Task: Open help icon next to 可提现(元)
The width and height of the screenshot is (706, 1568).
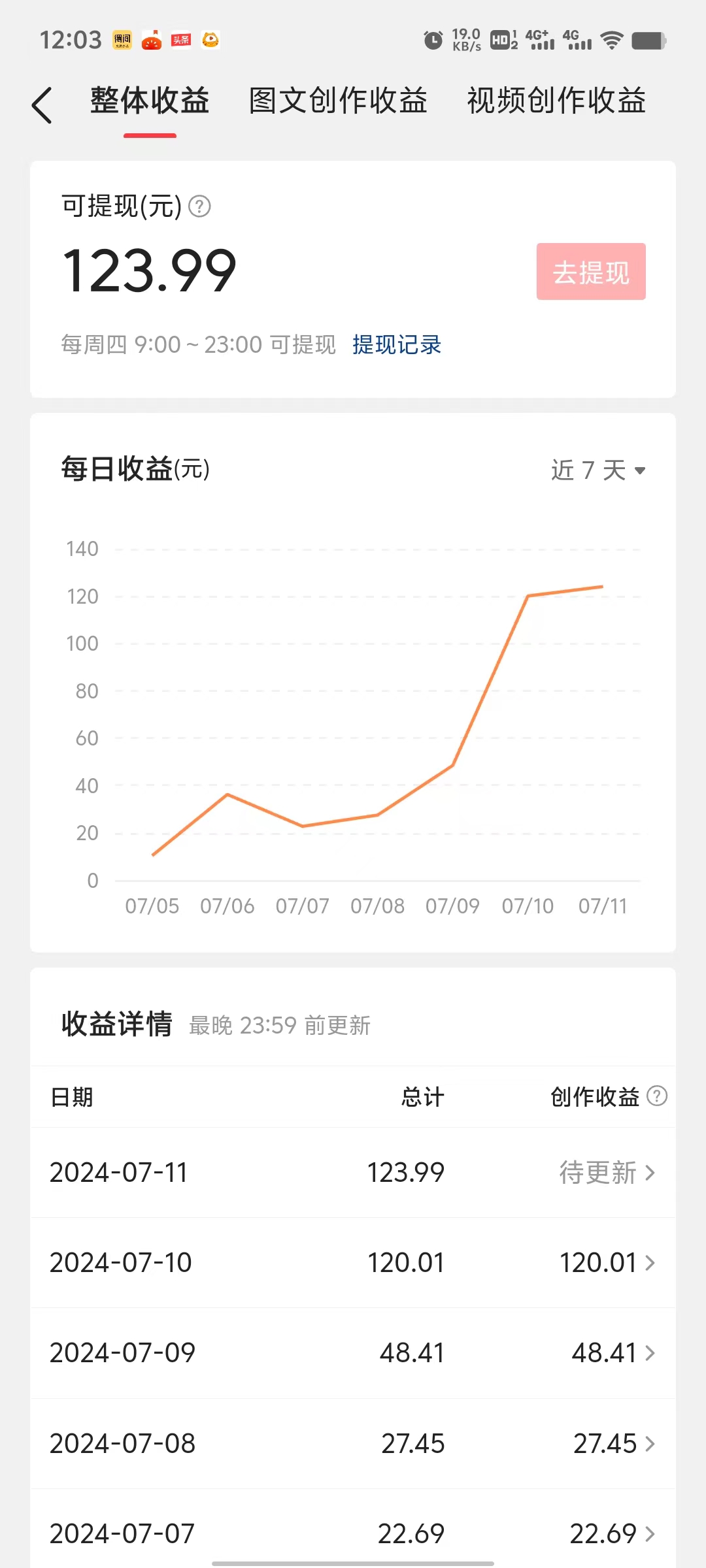Action: 199,206
